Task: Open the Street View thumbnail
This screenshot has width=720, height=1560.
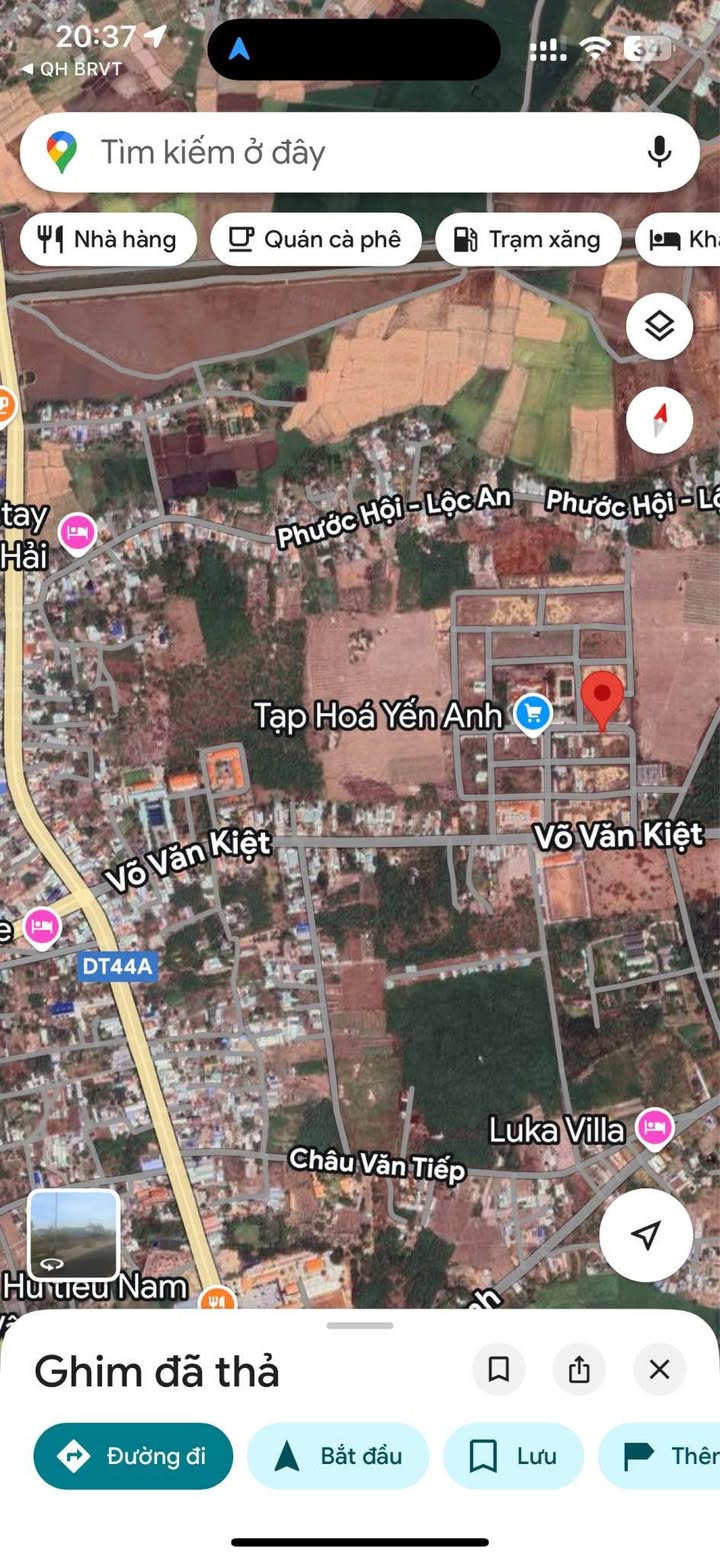Action: [x=74, y=1234]
